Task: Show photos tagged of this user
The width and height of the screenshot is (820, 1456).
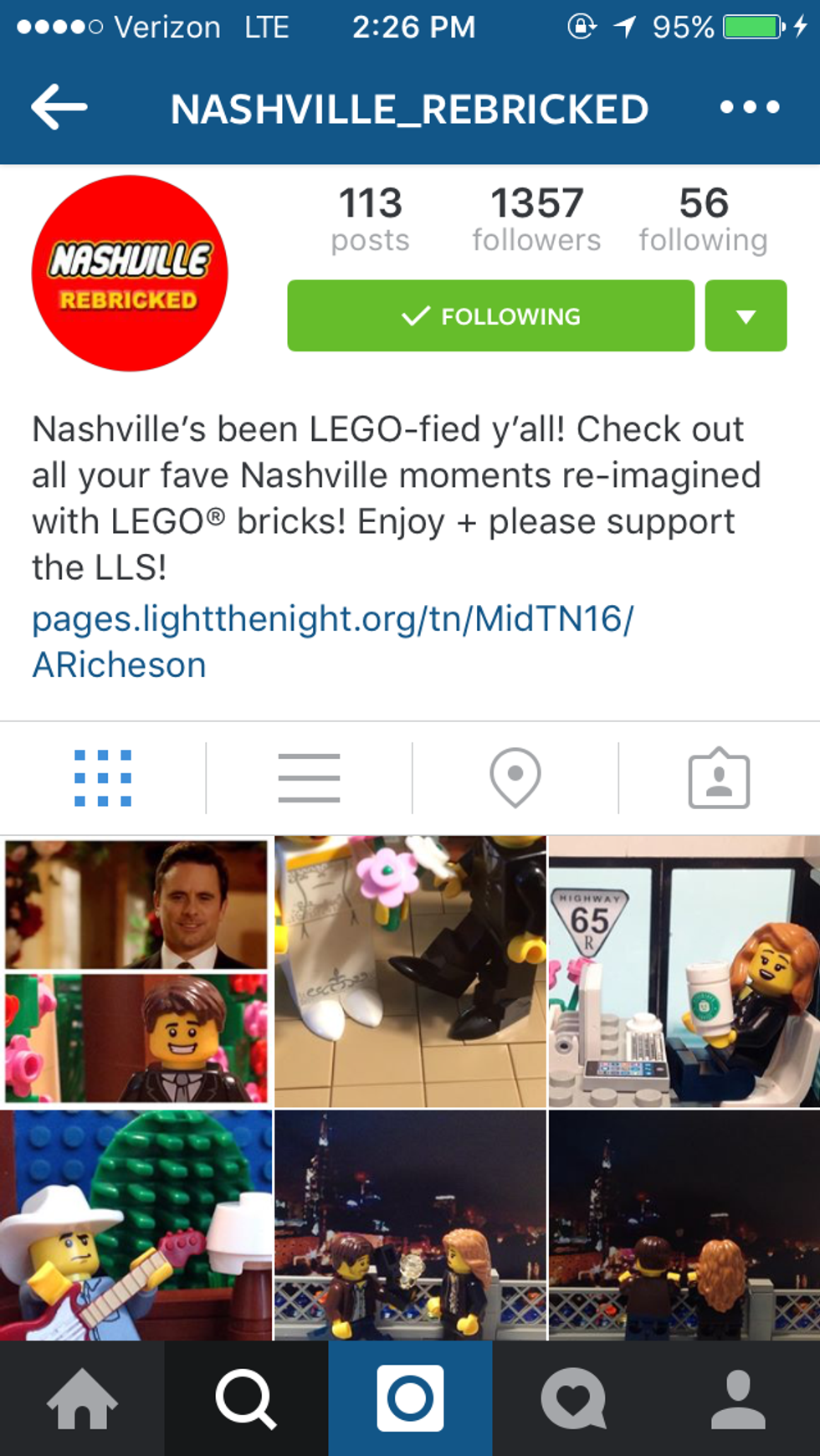Action: [x=719, y=778]
